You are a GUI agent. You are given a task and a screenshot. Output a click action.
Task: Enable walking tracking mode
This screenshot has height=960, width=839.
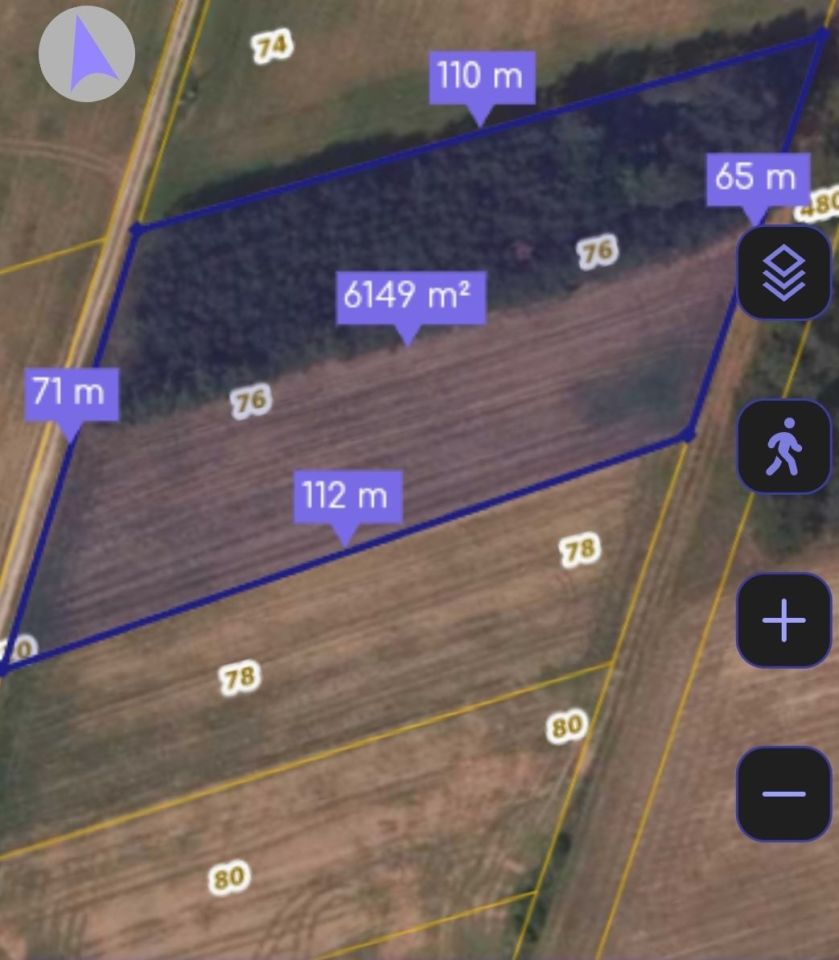tap(784, 447)
